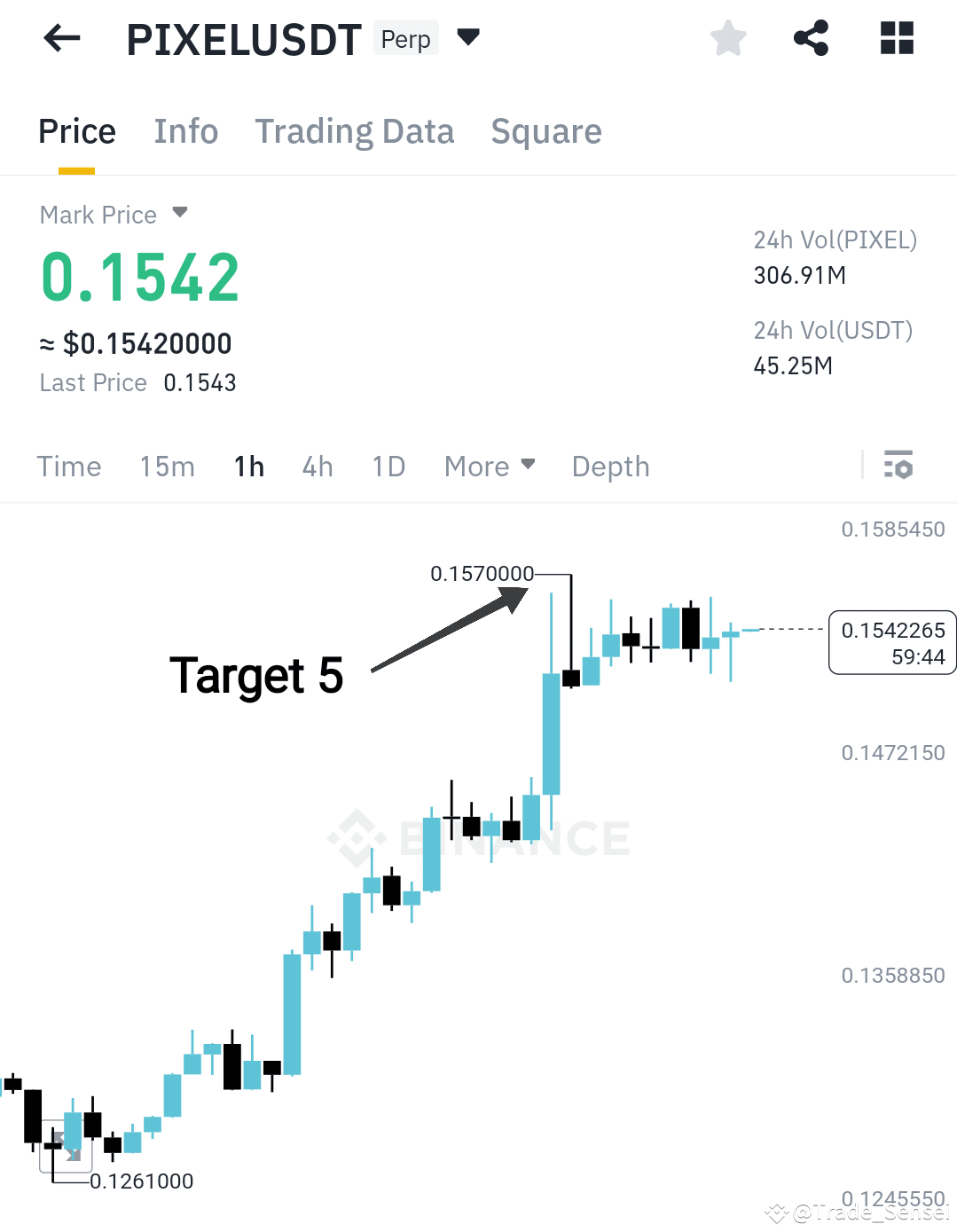Image resolution: width=957 pixels, height=1232 pixels.
Task: Tap the @Trade_Sensei badge icon bottom right
Action: pos(776,1212)
